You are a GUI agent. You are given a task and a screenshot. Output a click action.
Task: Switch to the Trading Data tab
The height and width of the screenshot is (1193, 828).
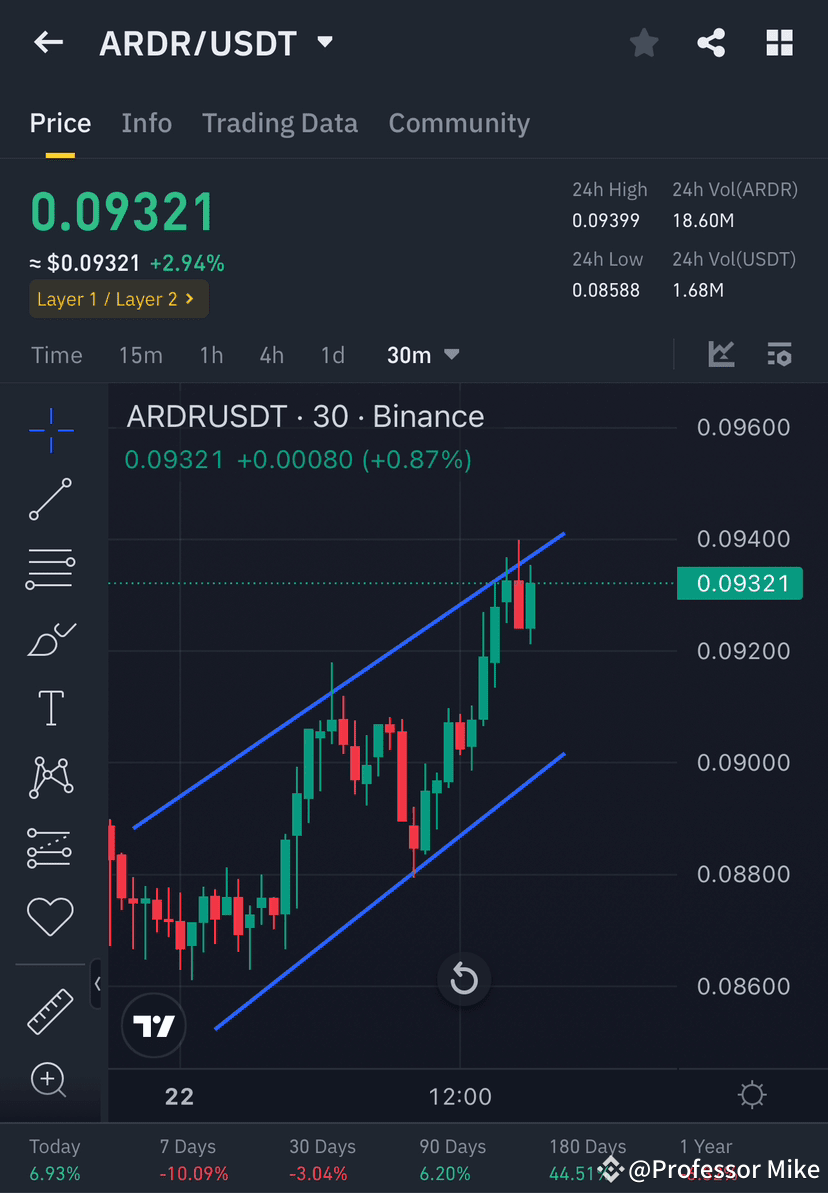(x=280, y=122)
